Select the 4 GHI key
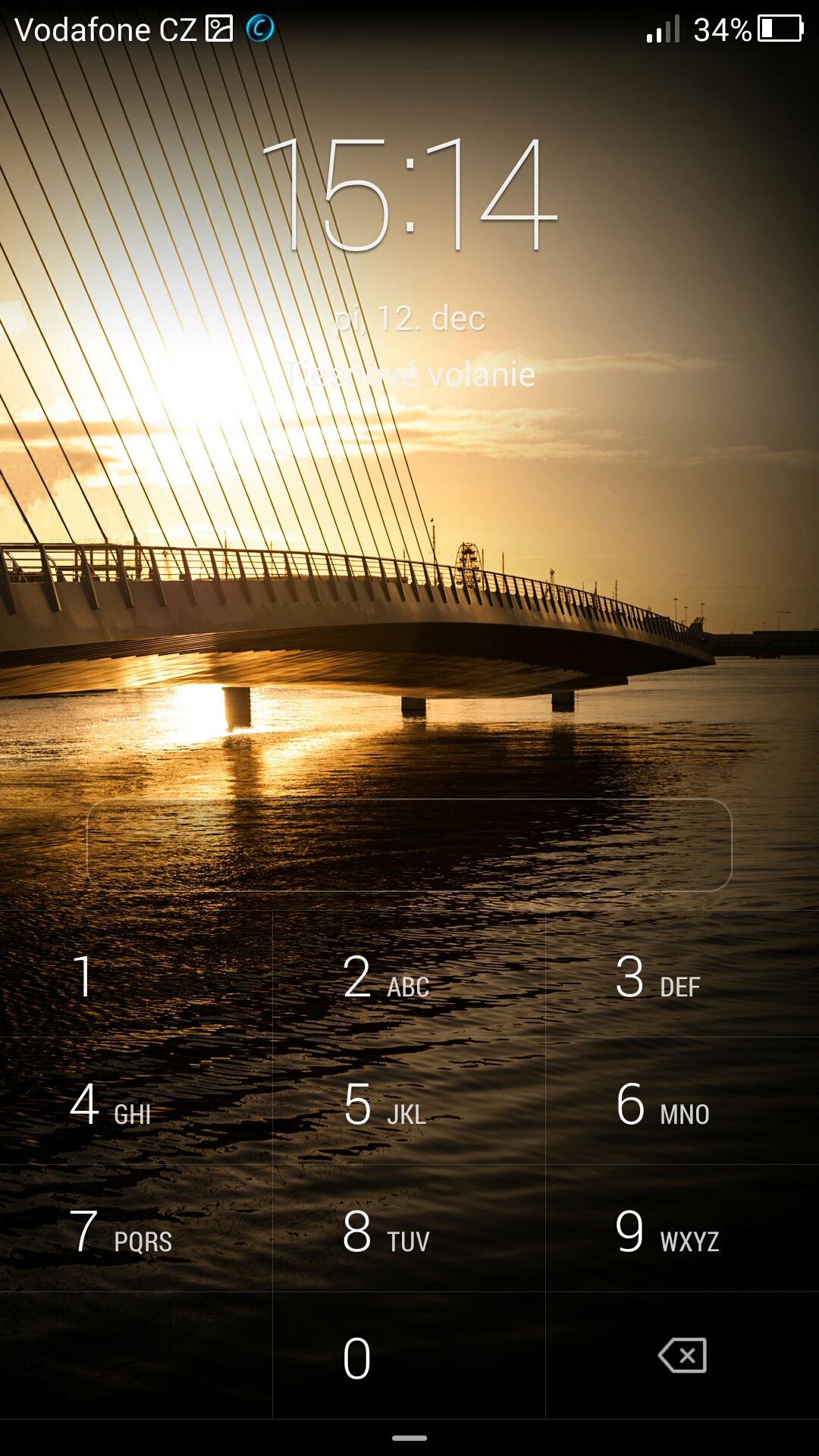Image resolution: width=819 pixels, height=1456 pixels. pyautogui.click(x=136, y=1103)
